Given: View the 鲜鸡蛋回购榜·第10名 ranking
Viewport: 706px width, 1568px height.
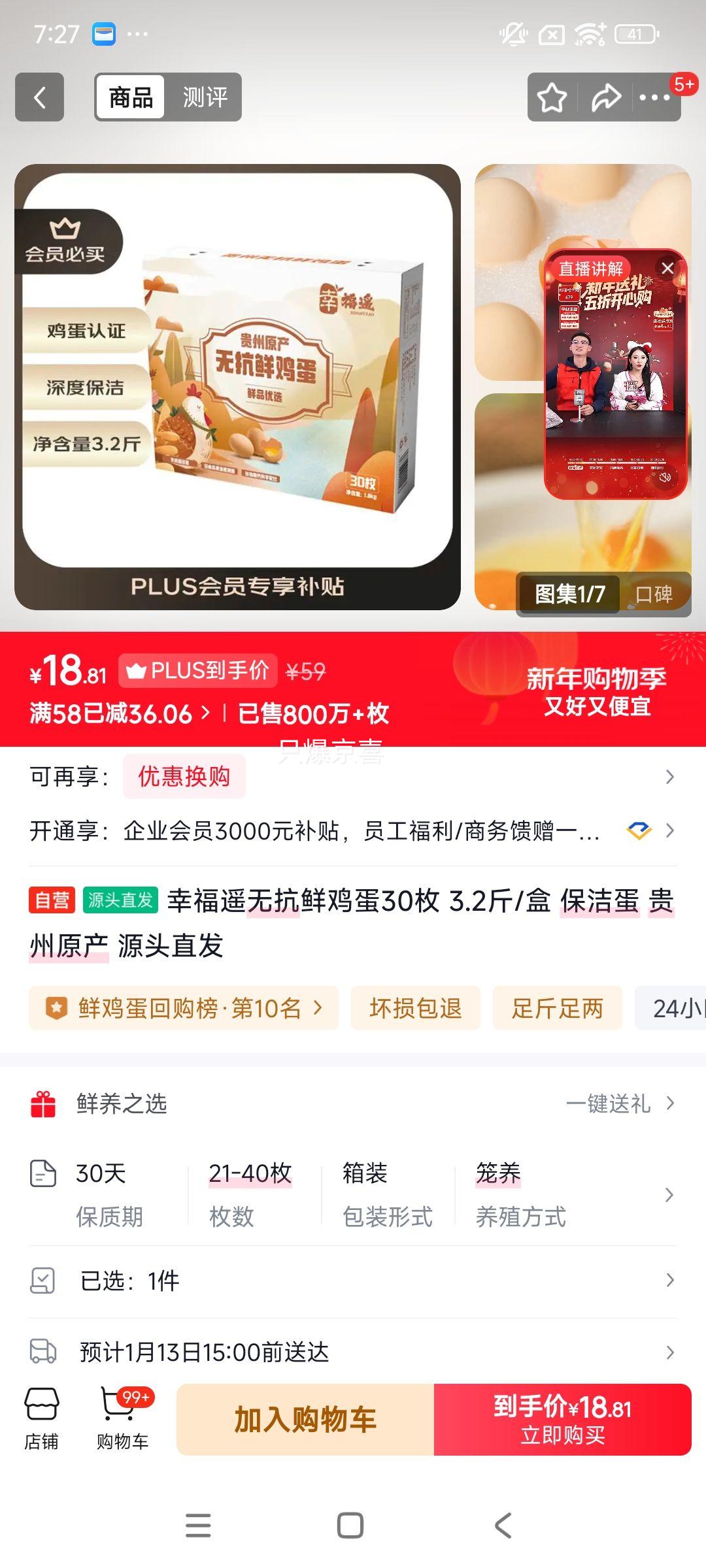Looking at the screenshot, I should tap(185, 1008).
